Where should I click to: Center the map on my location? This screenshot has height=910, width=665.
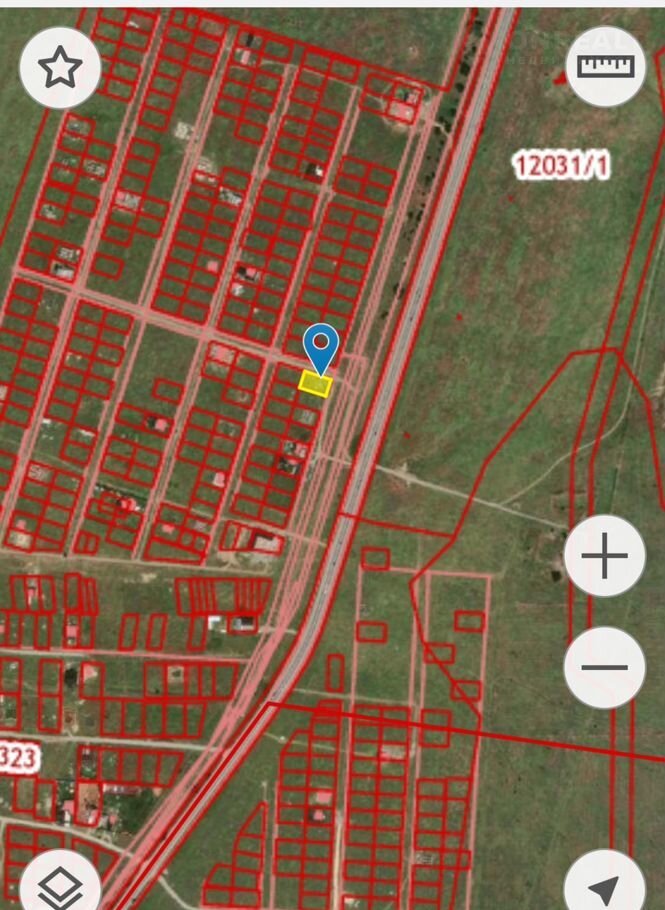coord(604,885)
